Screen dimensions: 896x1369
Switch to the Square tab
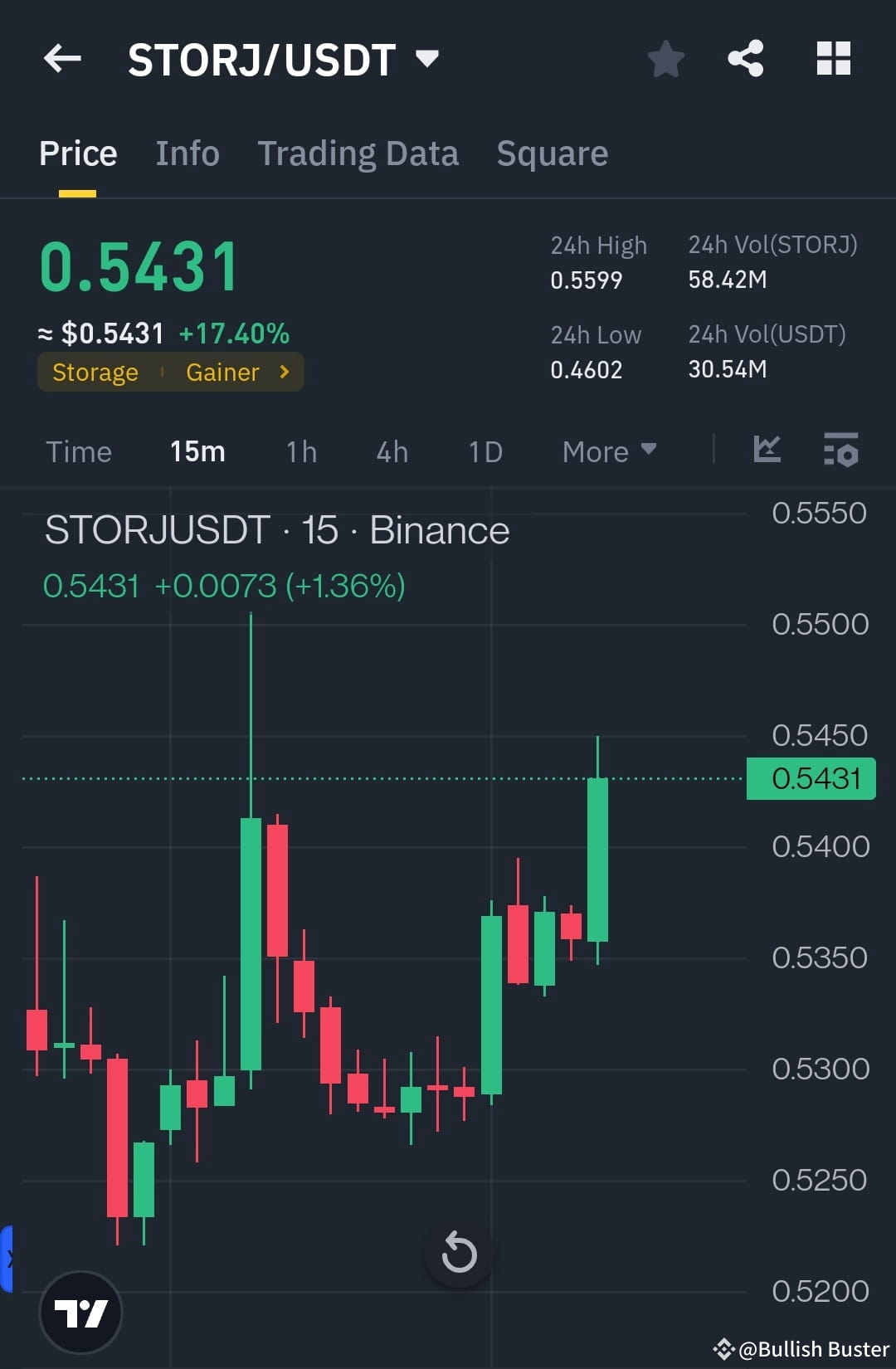[552, 154]
